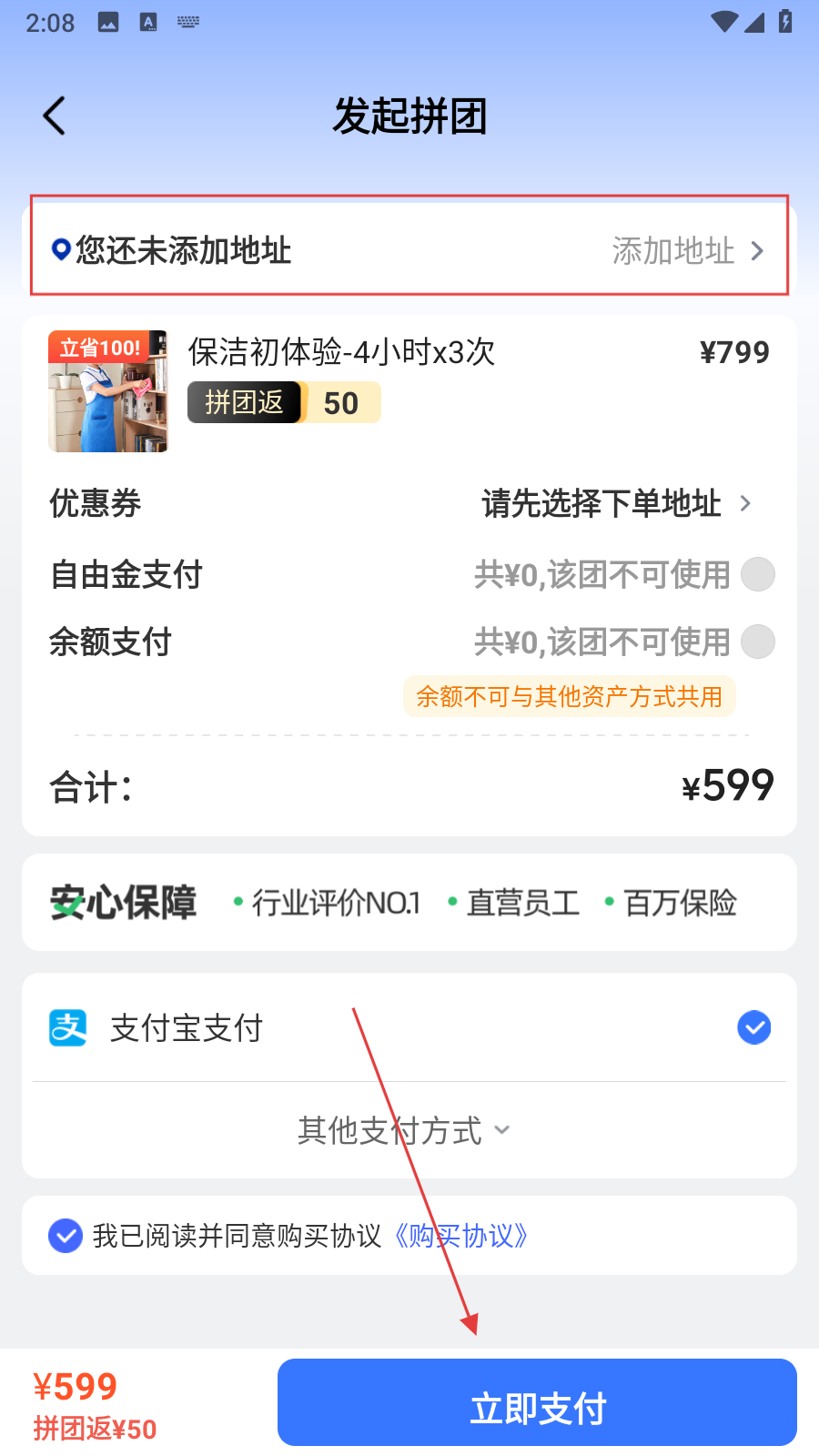
Task: Expand 其他支付方式 options
Action: click(x=405, y=1131)
